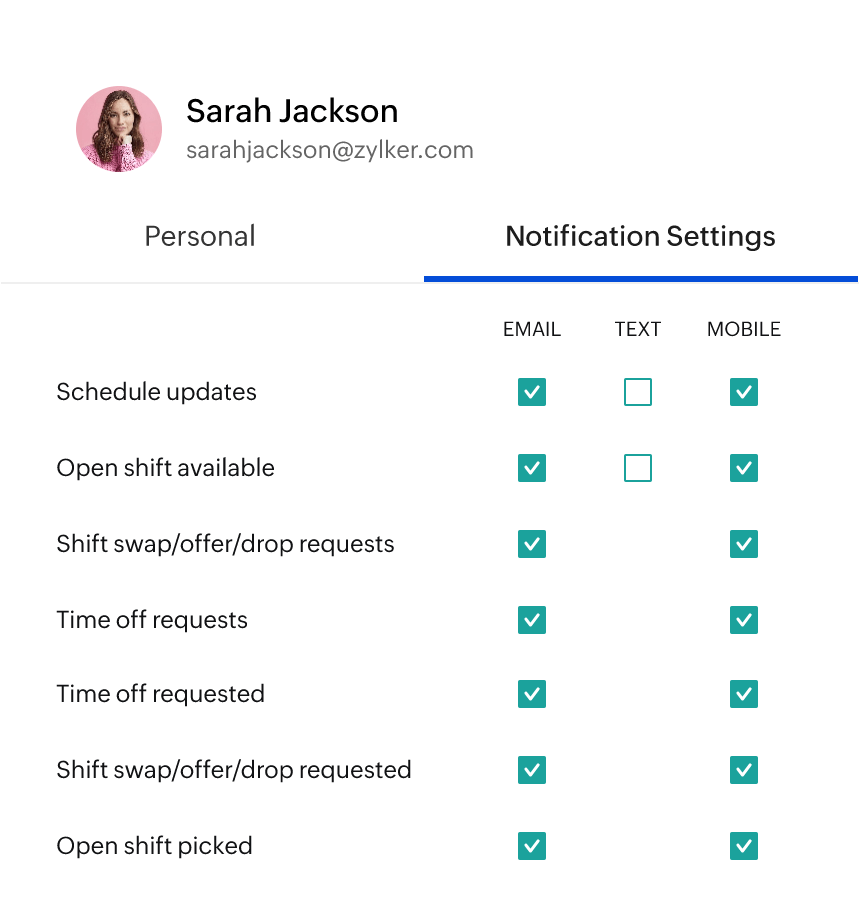Turn off Email for Open shift available
Viewport: 859px width, 924px height.
(532, 468)
